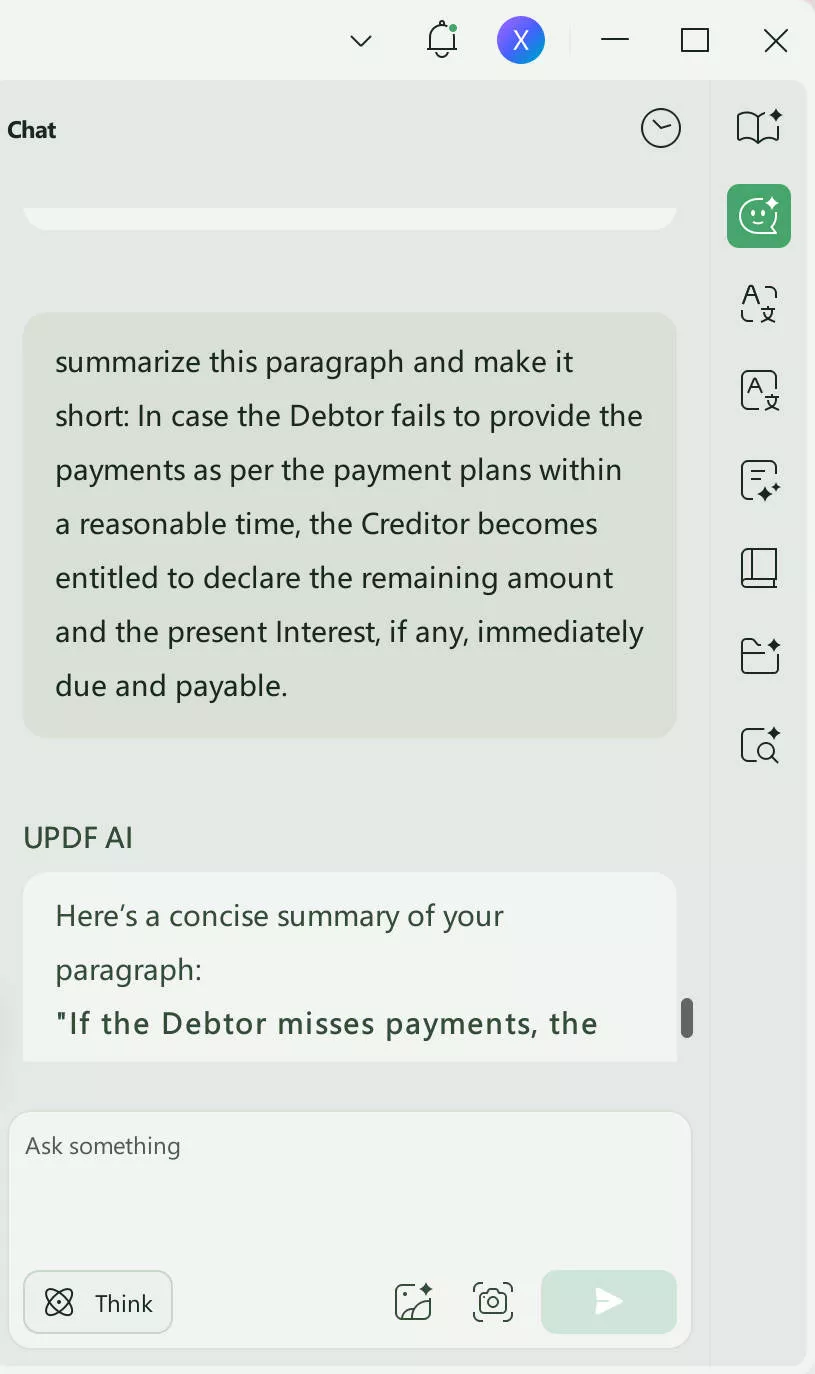Open the X account avatar
This screenshot has height=1374, width=815.
(x=520, y=41)
